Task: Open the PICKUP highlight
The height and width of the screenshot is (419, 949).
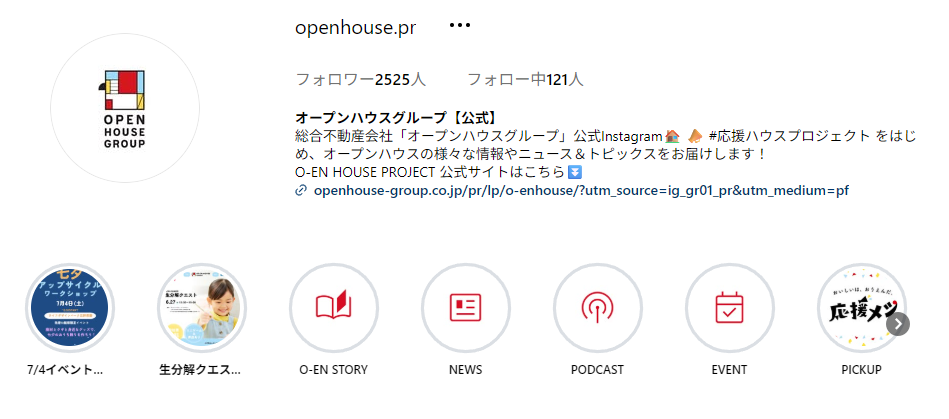Action: coord(861,308)
